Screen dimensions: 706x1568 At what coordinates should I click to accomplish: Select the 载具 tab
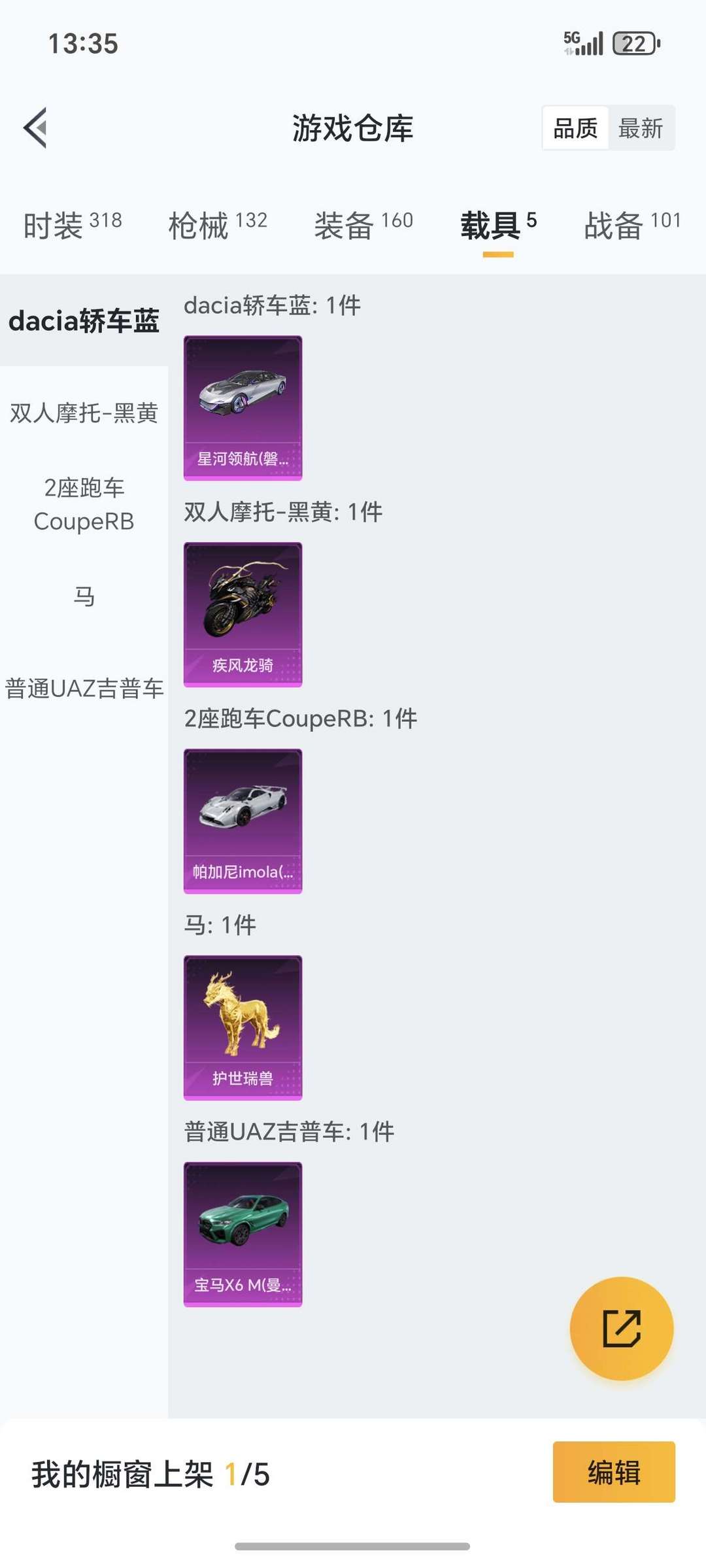[x=498, y=225]
